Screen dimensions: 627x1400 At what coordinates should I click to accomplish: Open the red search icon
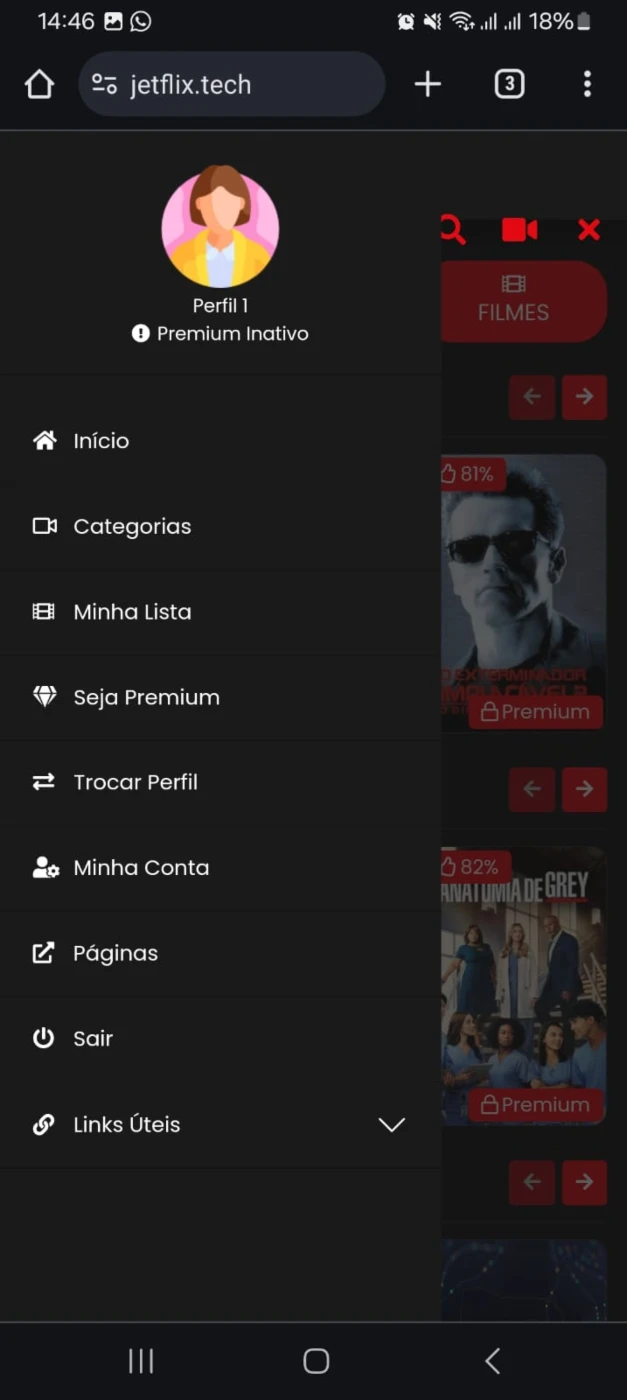pyautogui.click(x=453, y=230)
